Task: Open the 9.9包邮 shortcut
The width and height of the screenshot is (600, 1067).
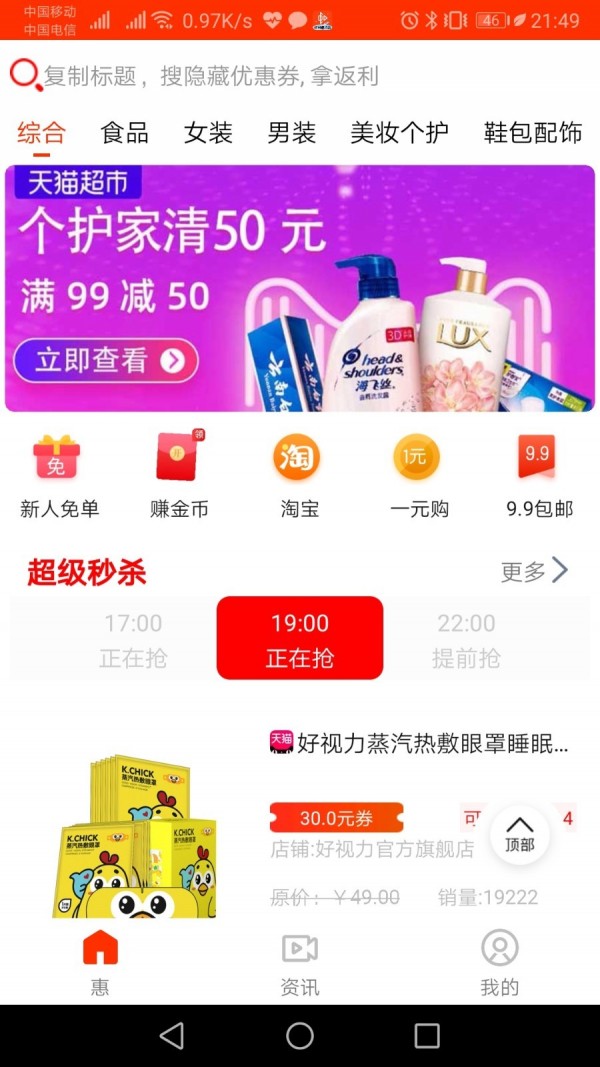Action: [x=539, y=476]
